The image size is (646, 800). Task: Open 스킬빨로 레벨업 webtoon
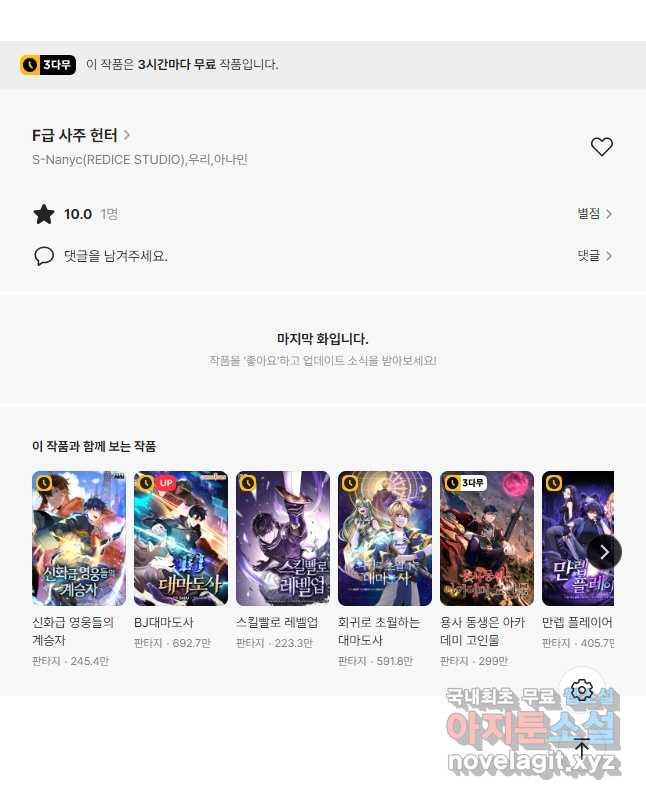coord(283,538)
